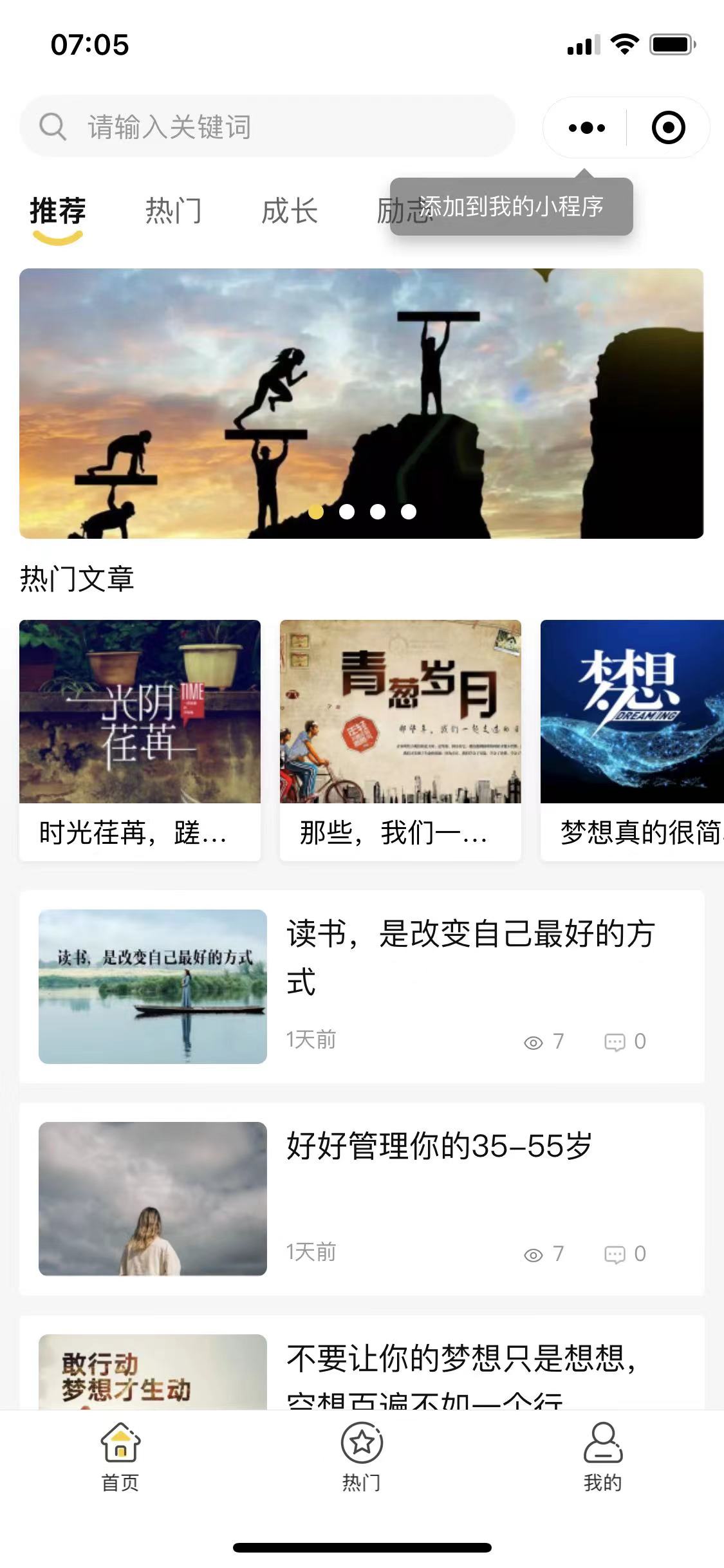Open the 不要让你的梦想只是想想 article
This screenshot has width=724, height=1568.
click(x=362, y=1362)
